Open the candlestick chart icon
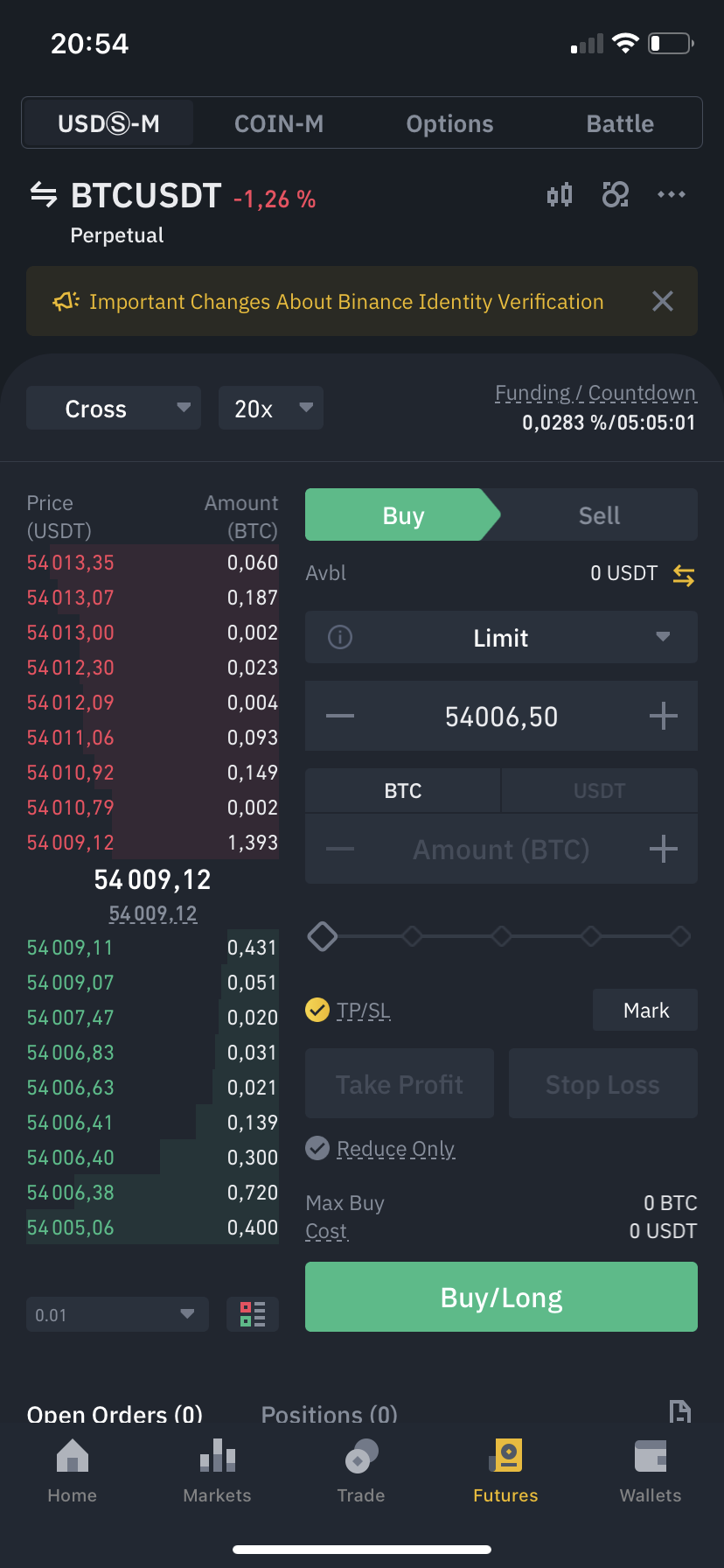Screen dimensions: 724x1568 click(560, 194)
